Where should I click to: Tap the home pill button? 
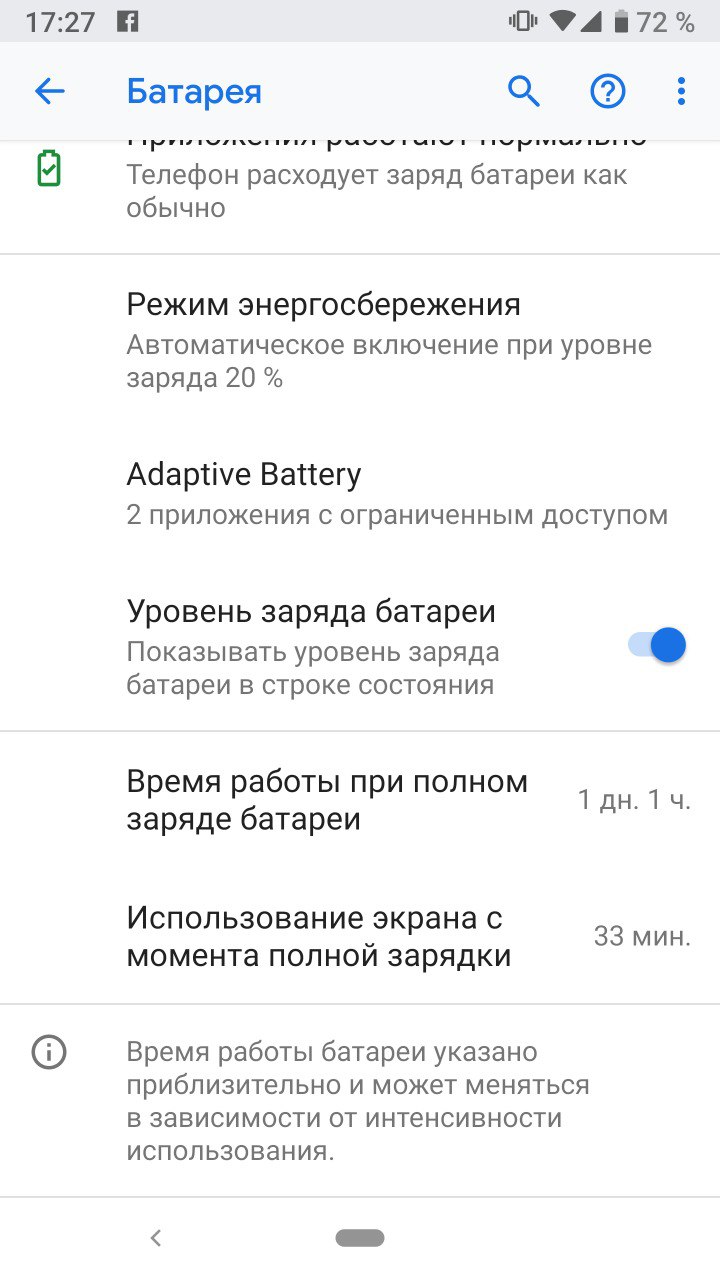coord(360,1238)
